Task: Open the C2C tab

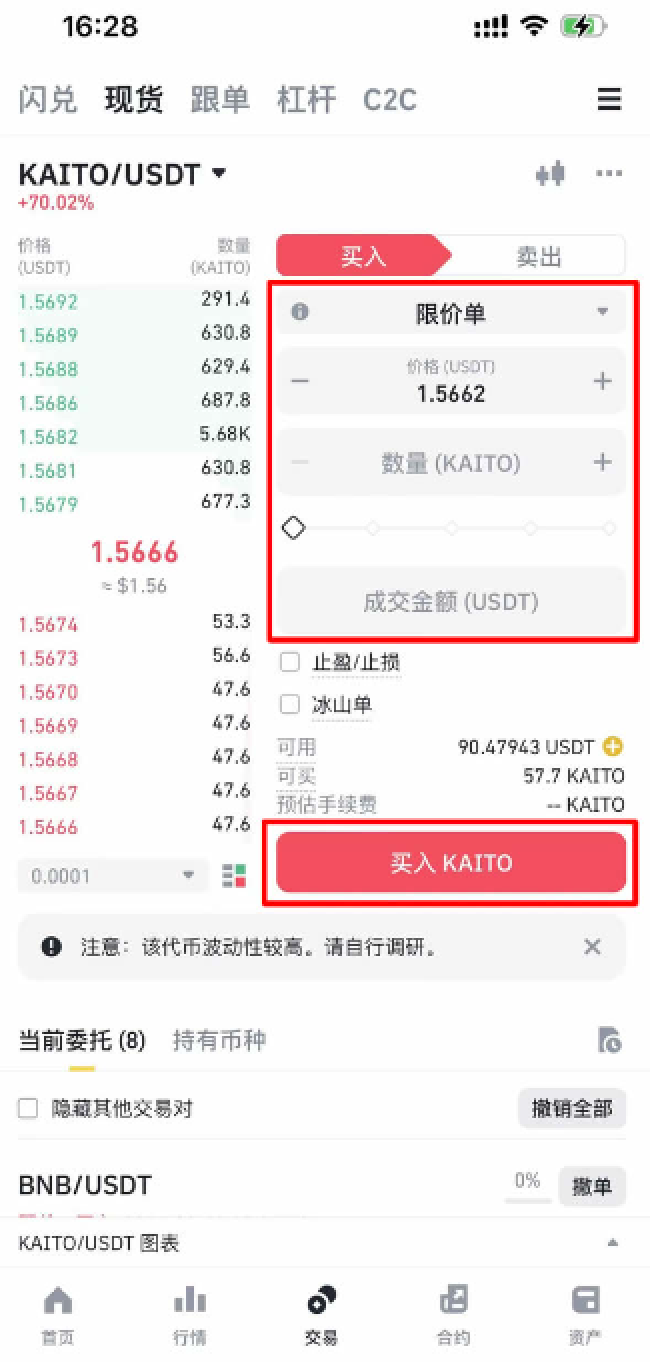Action: coord(389,100)
